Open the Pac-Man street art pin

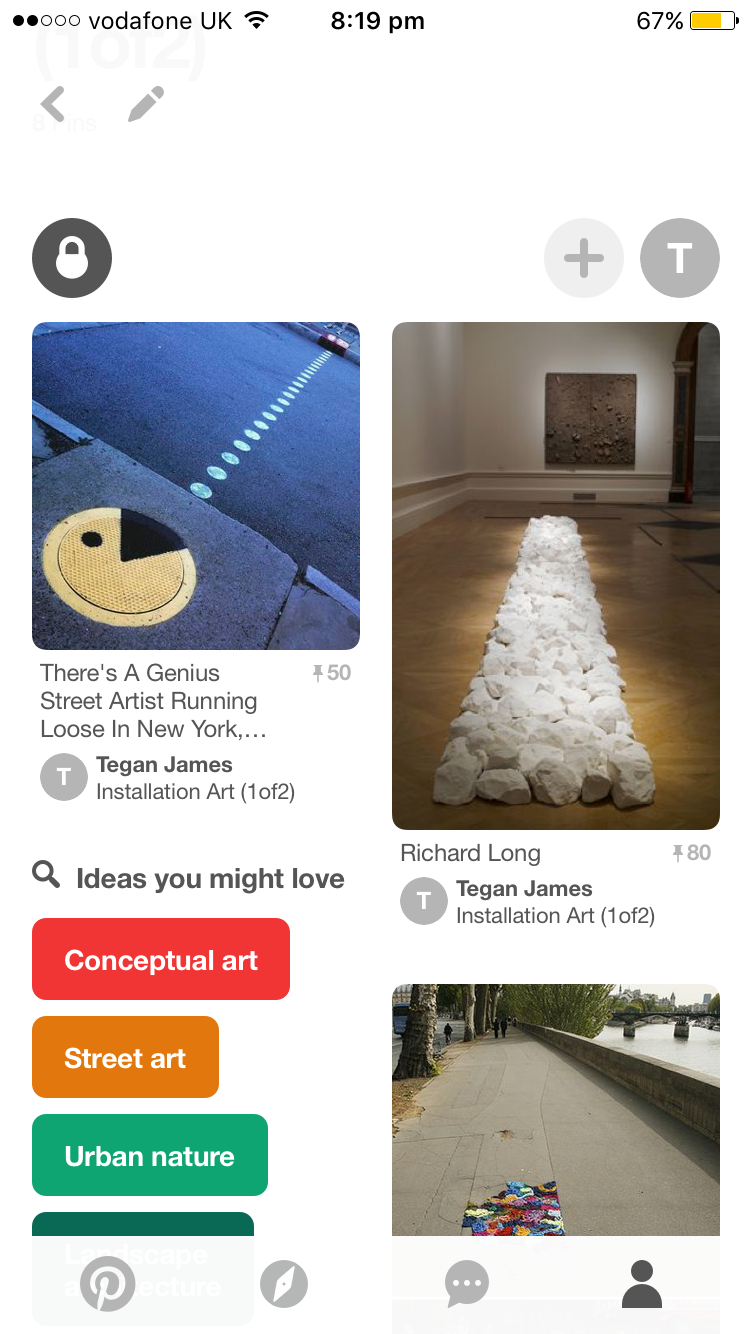196,486
